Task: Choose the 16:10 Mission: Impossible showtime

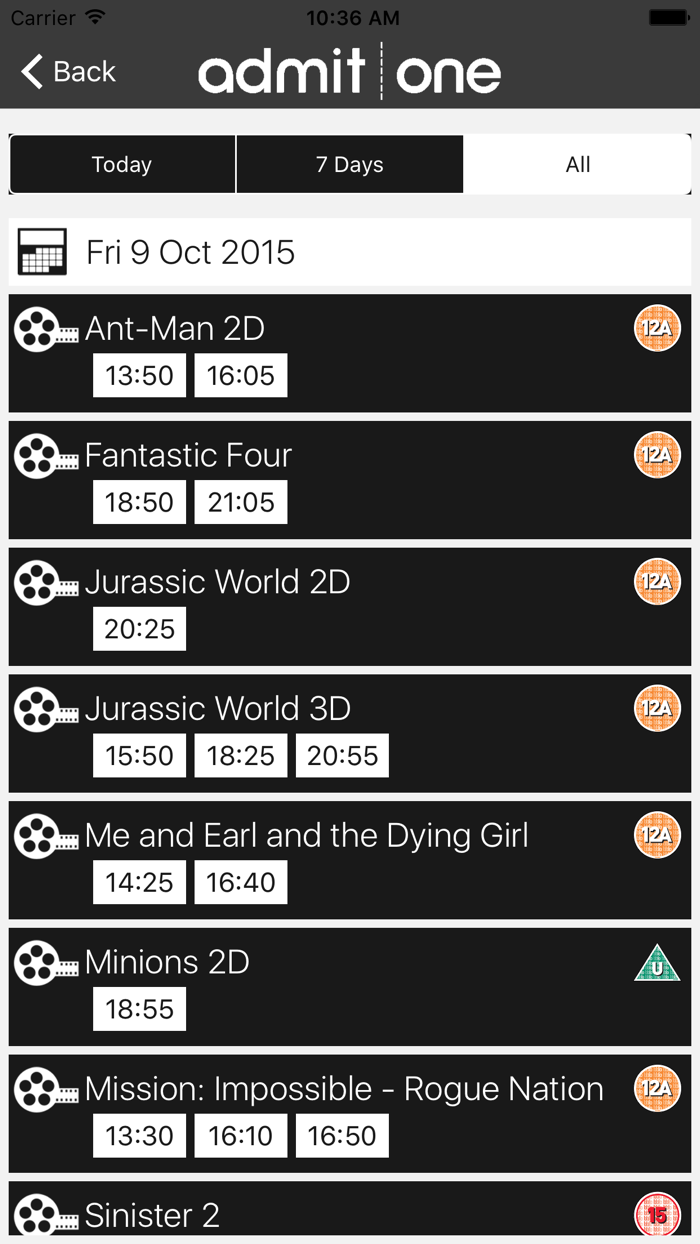Action: click(241, 1136)
